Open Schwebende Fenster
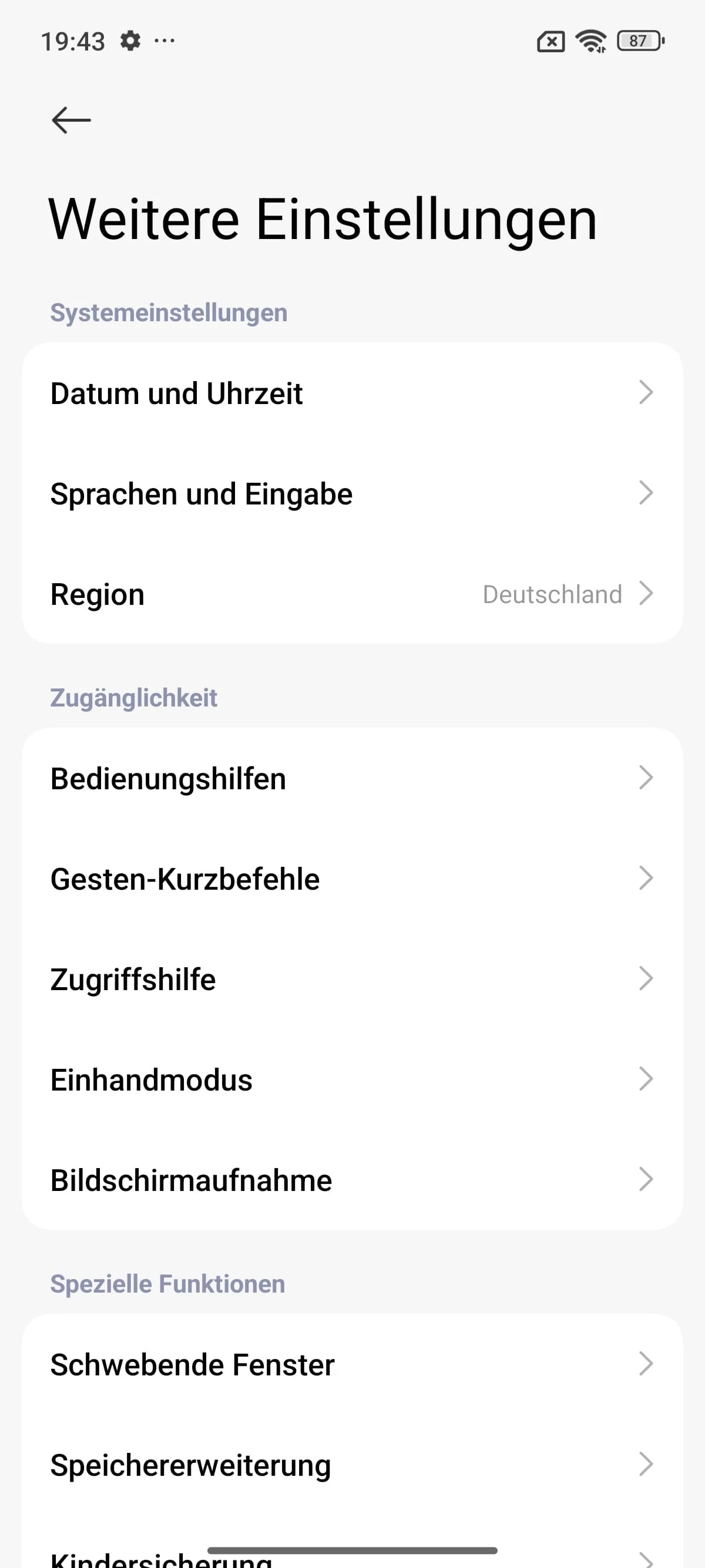Image resolution: width=705 pixels, height=1568 pixels. pyautogui.click(x=352, y=1365)
